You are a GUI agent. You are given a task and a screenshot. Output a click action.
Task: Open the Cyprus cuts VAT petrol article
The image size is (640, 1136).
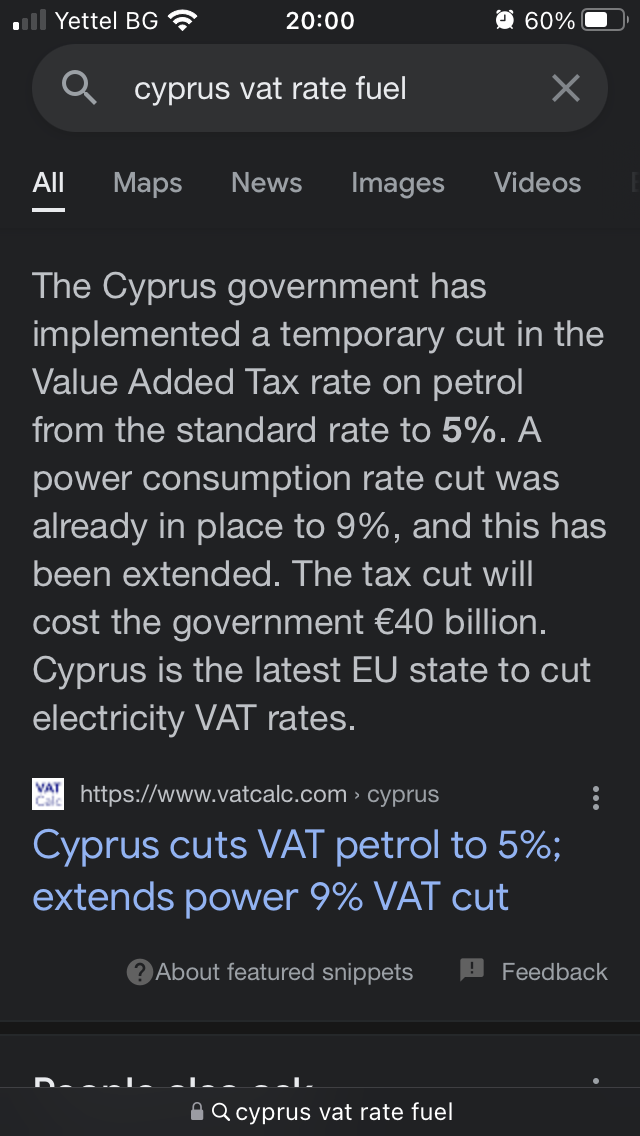(x=296, y=871)
